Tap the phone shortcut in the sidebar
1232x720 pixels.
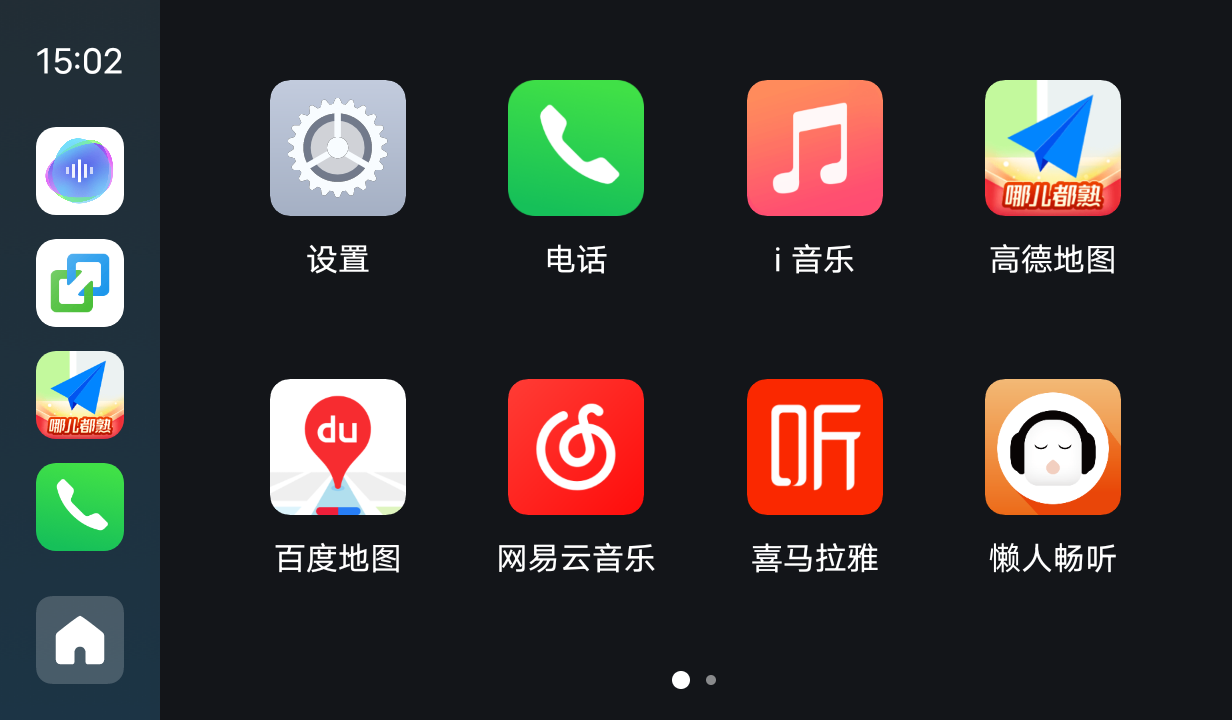pos(80,507)
